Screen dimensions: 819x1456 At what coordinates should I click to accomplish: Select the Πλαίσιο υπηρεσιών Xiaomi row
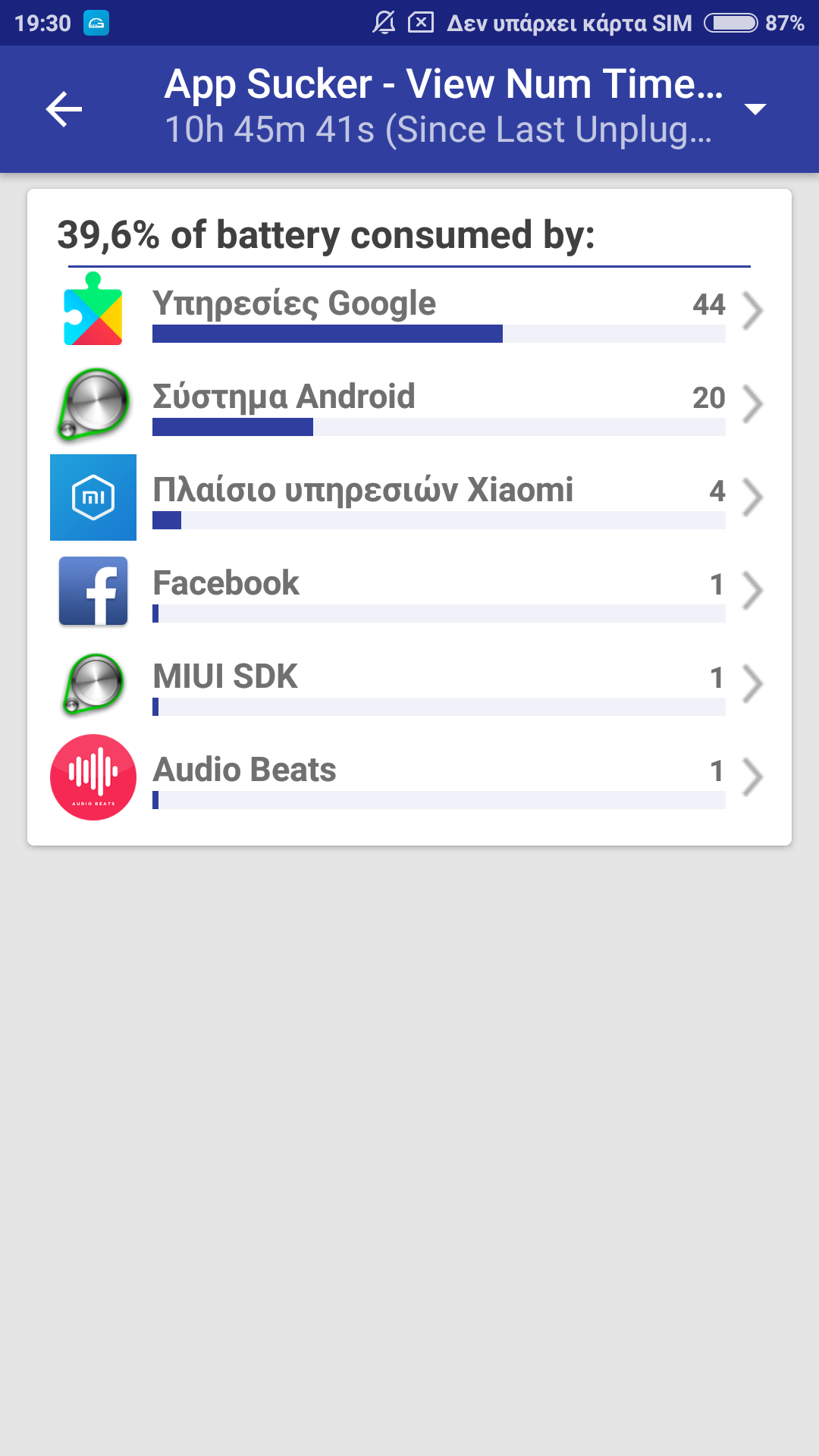tap(409, 497)
